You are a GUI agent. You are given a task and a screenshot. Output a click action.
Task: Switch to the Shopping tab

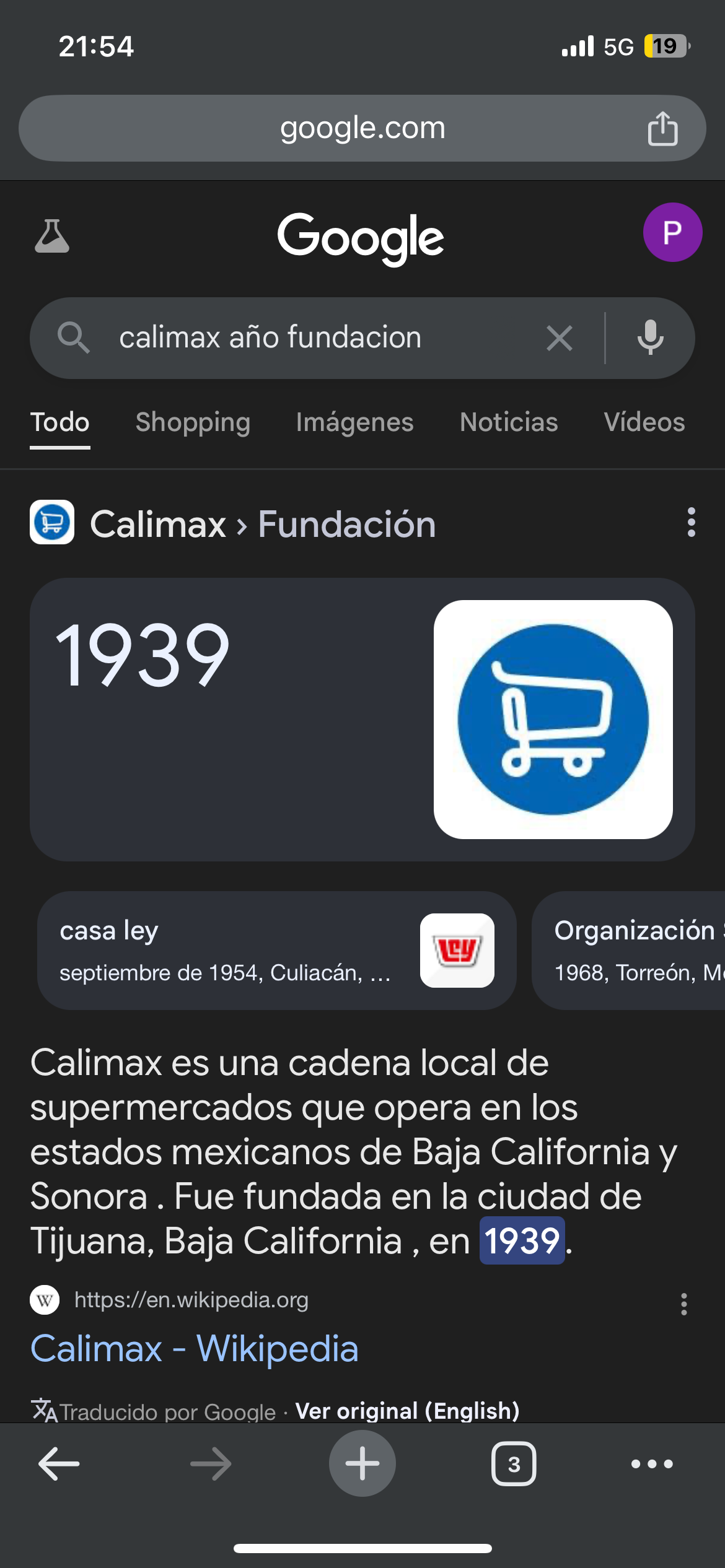pos(193,422)
